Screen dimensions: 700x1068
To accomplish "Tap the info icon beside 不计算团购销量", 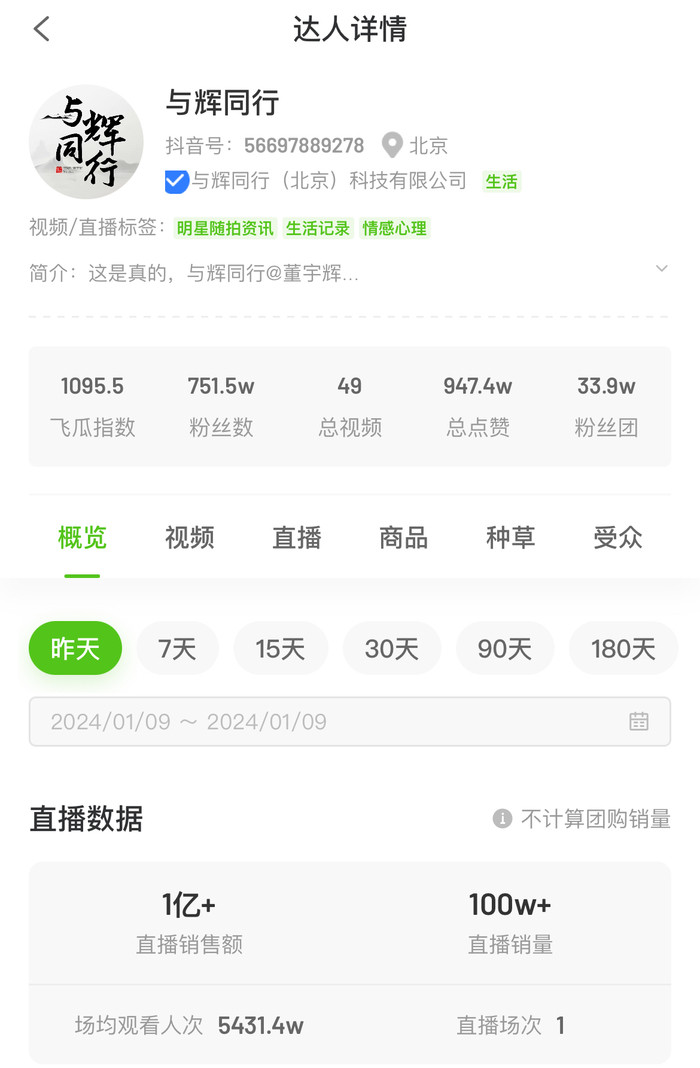I will [502, 819].
